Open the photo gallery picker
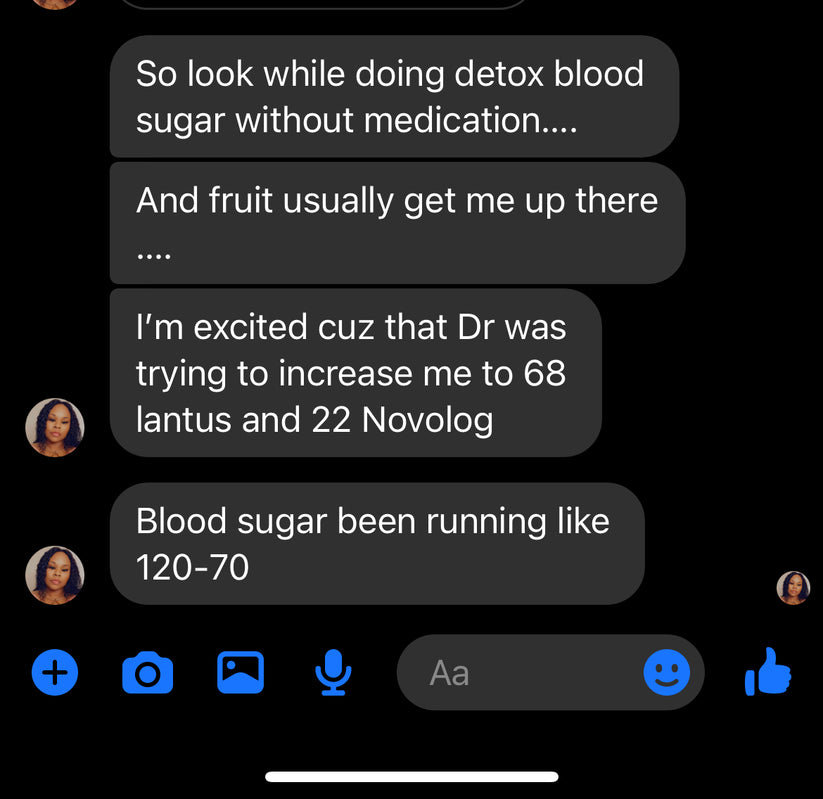 point(240,672)
